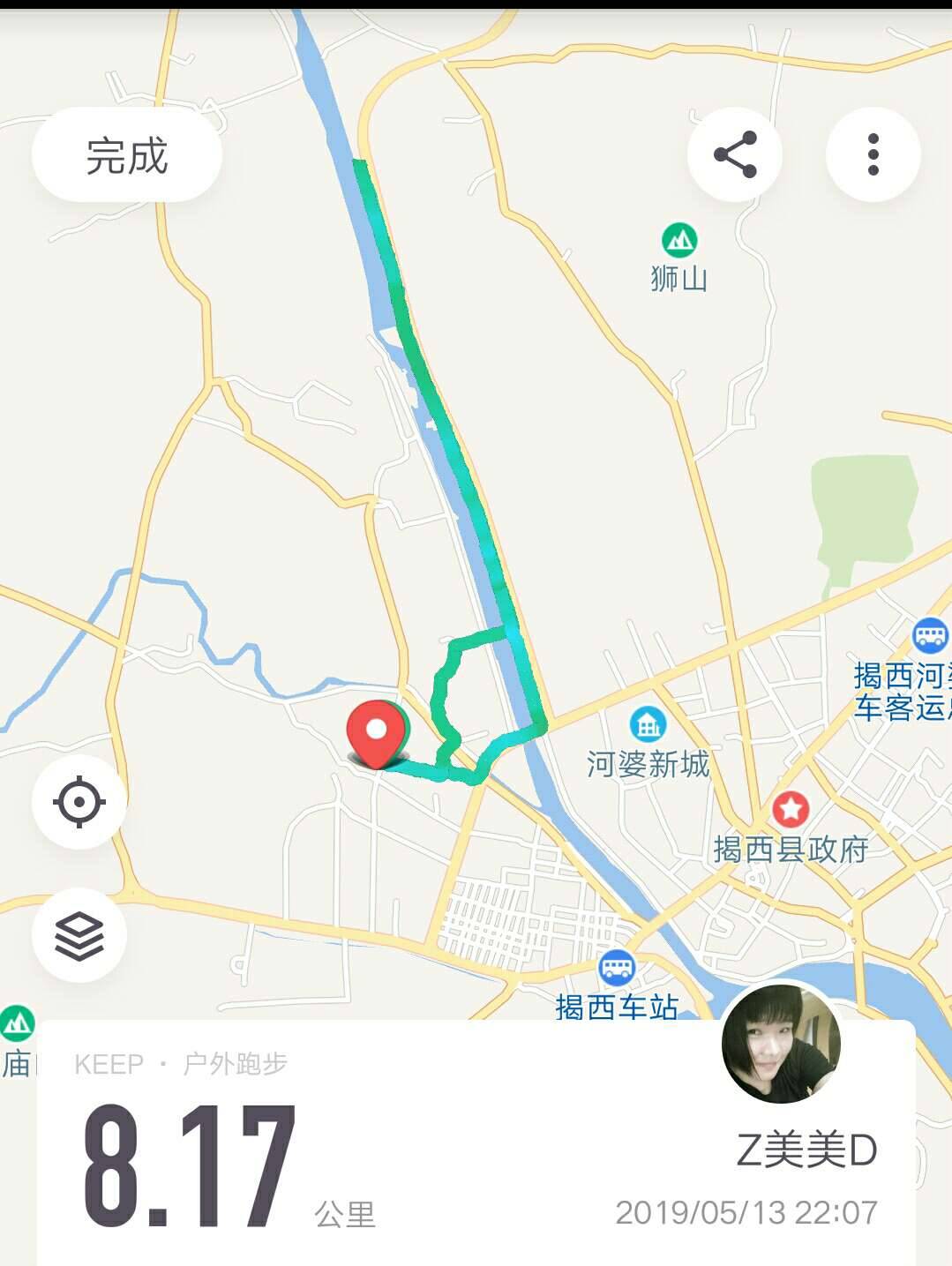Image resolution: width=952 pixels, height=1266 pixels.
Task: Open the 揭西河婆车客运总站 bus icon
Action: (929, 633)
